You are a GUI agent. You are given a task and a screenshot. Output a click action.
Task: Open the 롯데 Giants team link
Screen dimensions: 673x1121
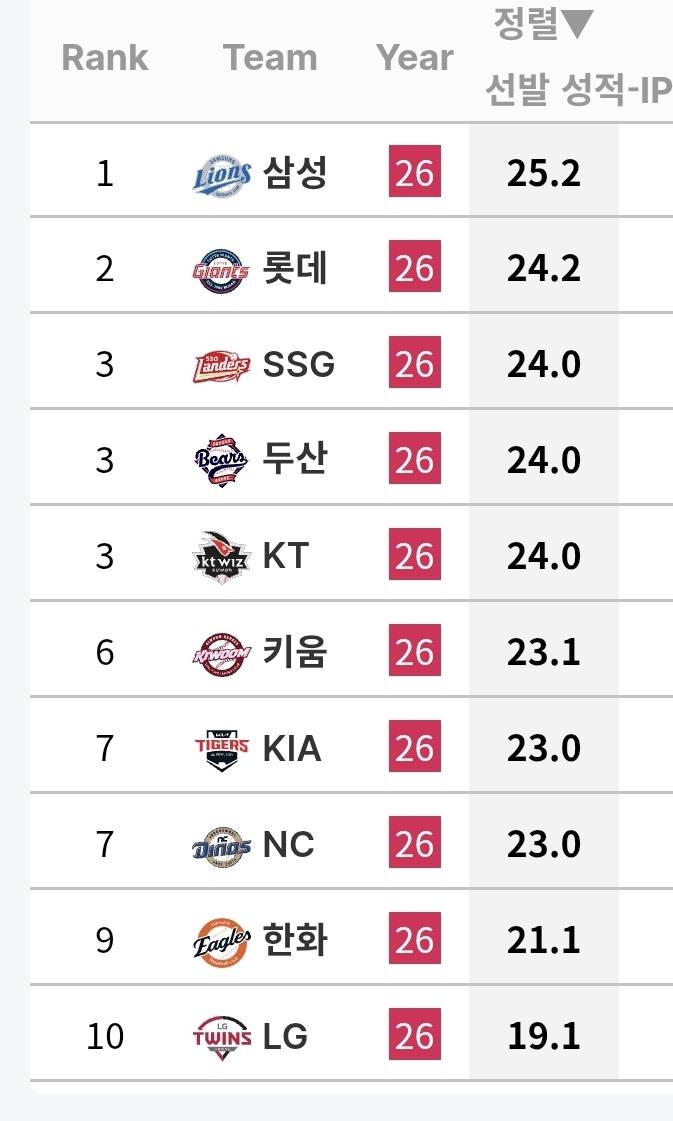click(260, 269)
